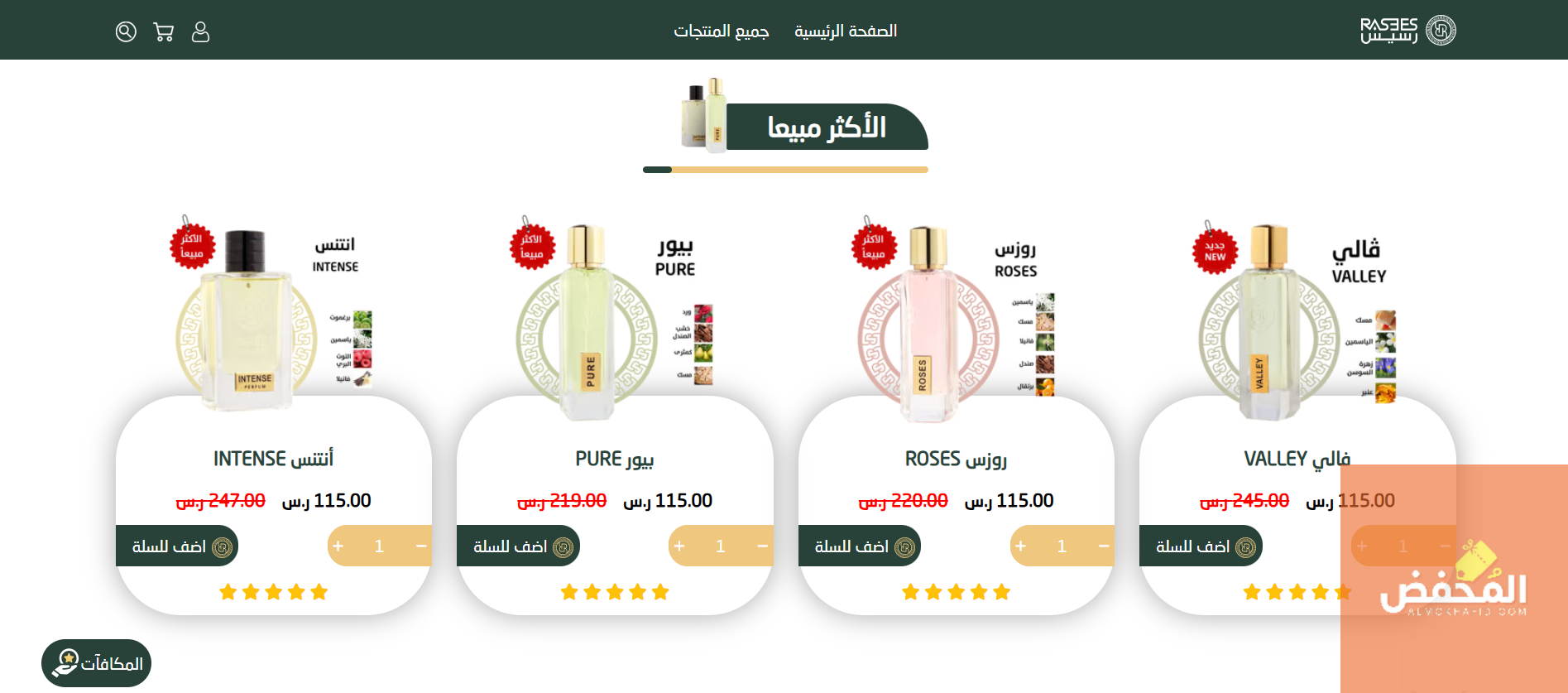
Task: Increase quantity for ROSES perfume
Action: pos(1020,546)
